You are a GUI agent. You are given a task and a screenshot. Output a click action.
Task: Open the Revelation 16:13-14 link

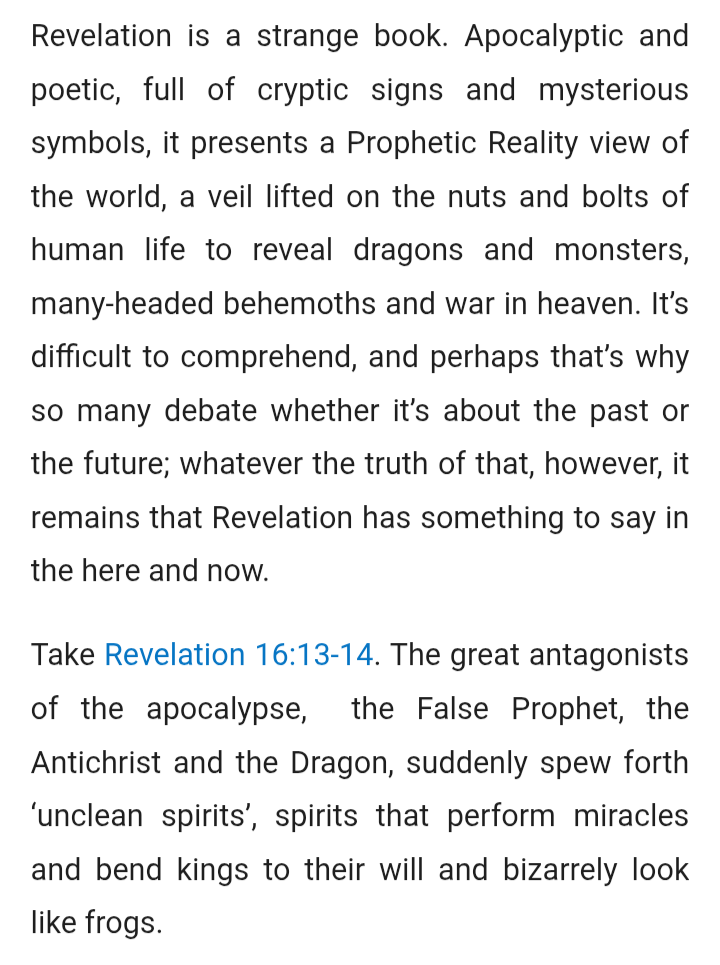[239, 655]
